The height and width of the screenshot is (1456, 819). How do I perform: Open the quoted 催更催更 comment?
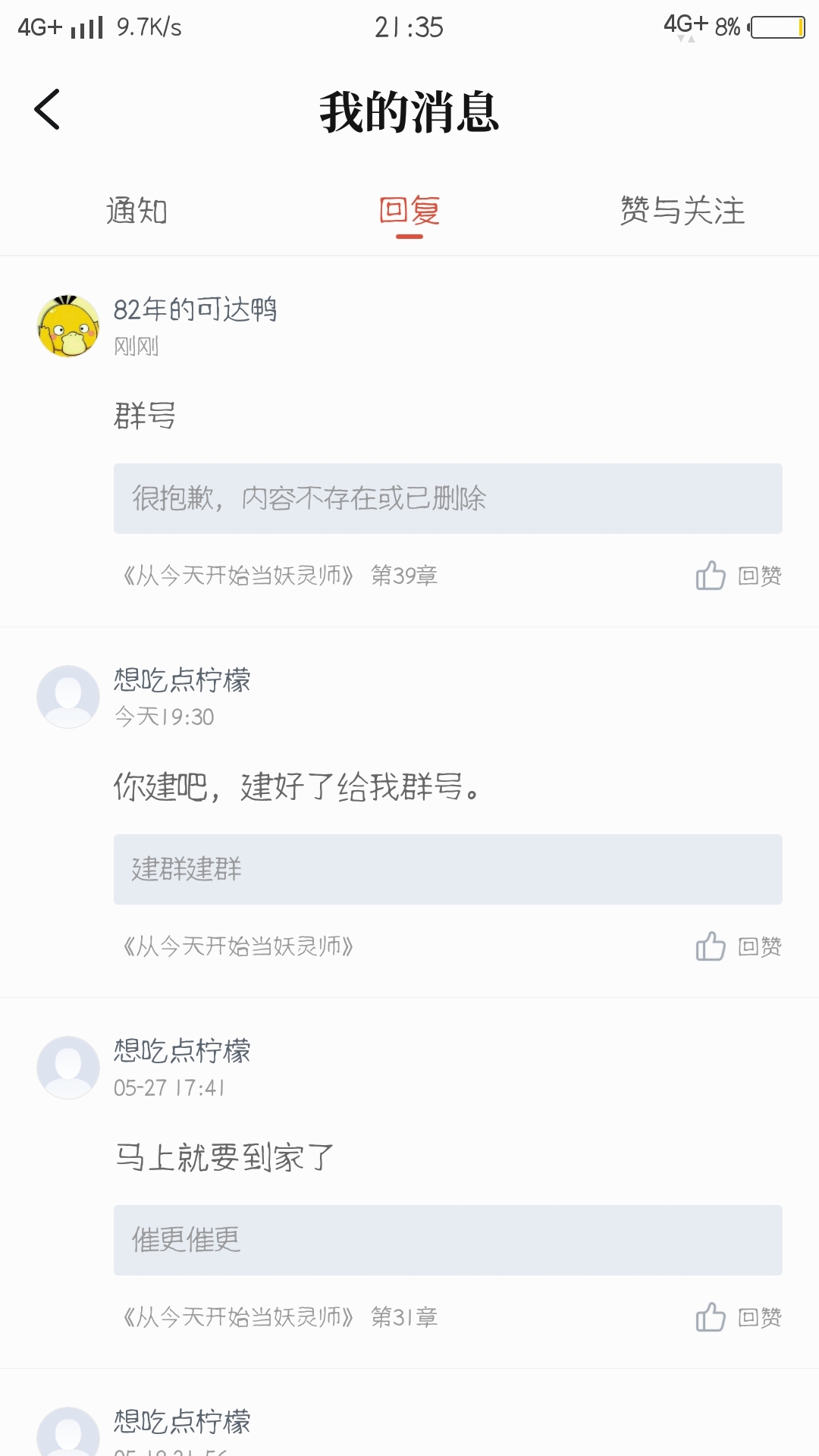[448, 1240]
